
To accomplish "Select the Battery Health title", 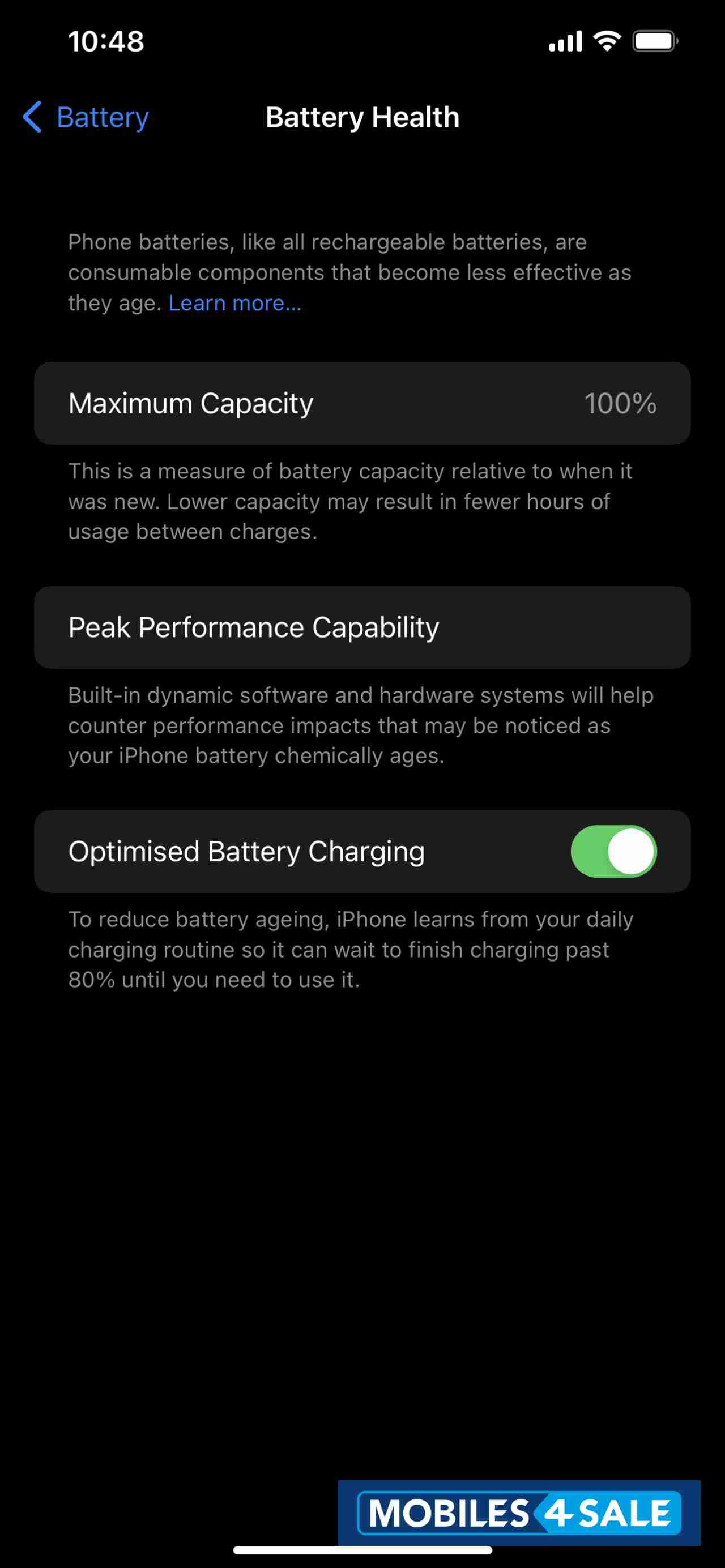I will tap(362, 117).
